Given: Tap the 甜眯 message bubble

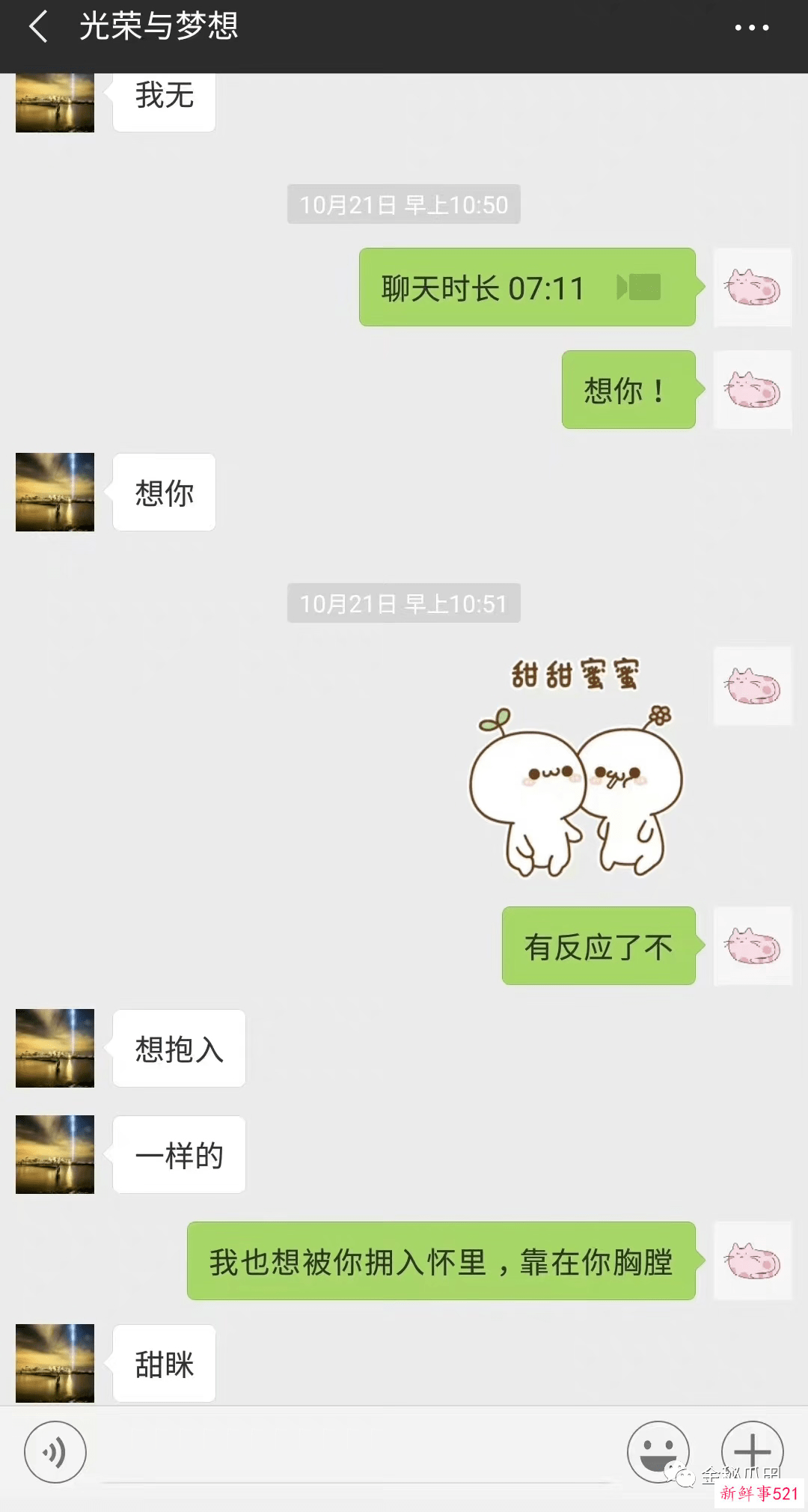Looking at the screenshot, I should point(163,1363).
